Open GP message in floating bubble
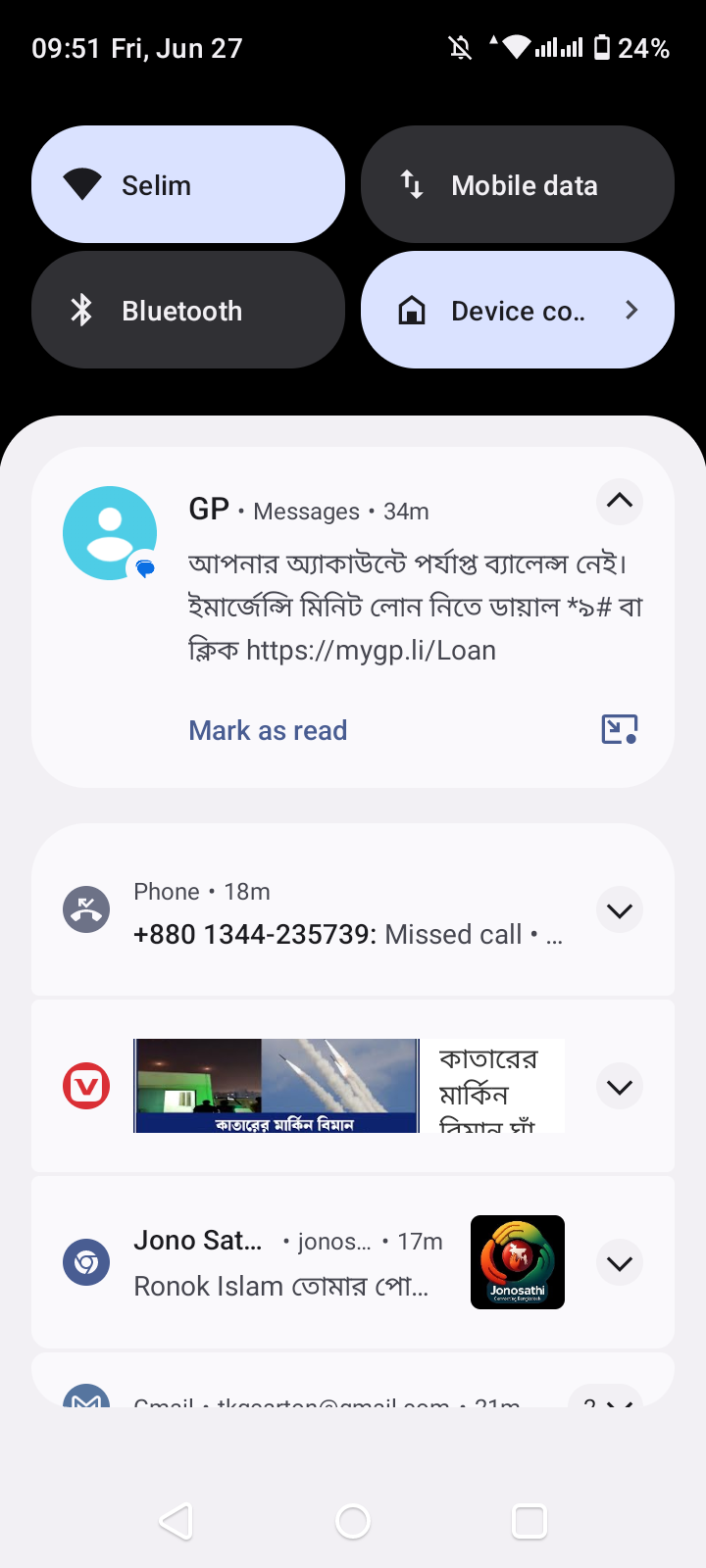The height and width of the screenshot is (1568, 706). click(620, 729)
